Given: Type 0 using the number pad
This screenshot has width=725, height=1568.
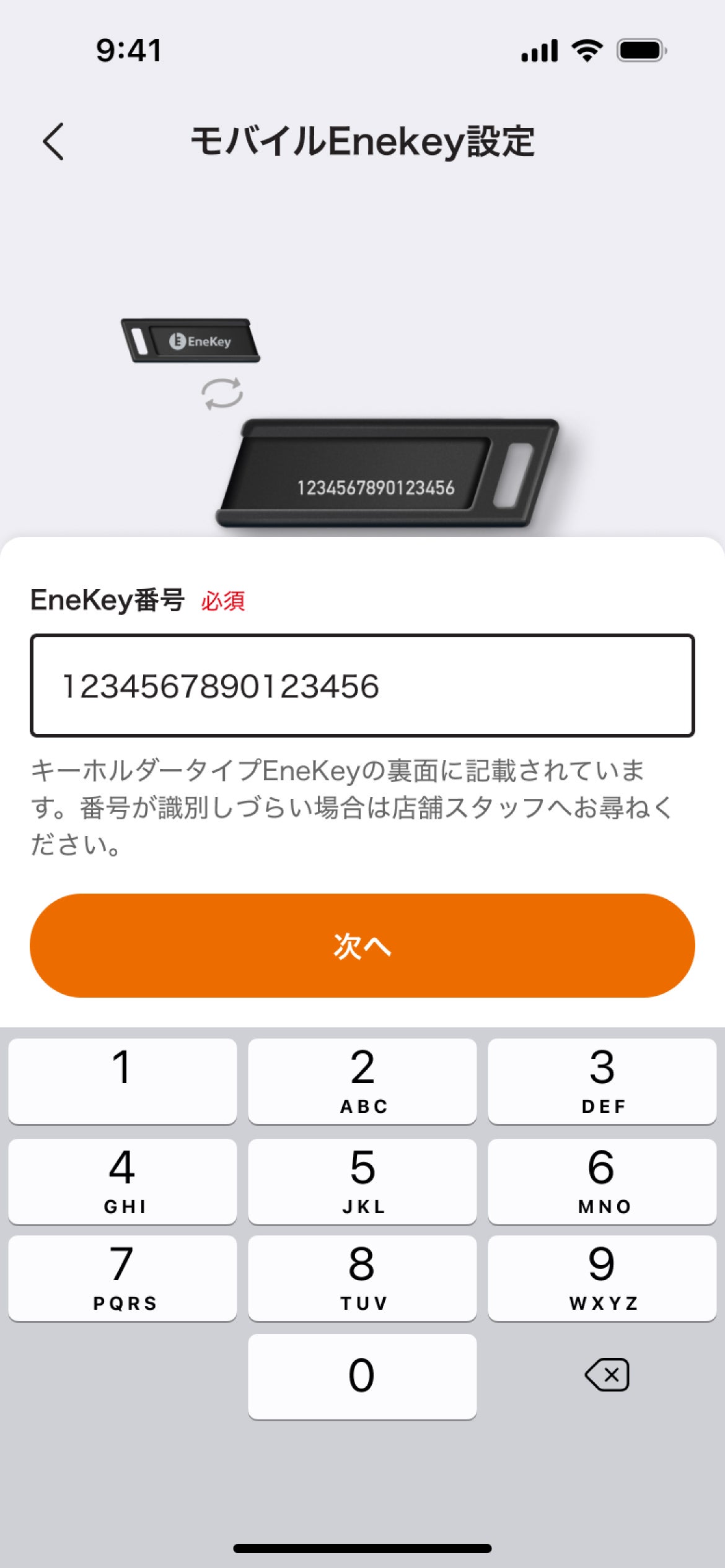Looking at the screenshot, I should 362,1376.
